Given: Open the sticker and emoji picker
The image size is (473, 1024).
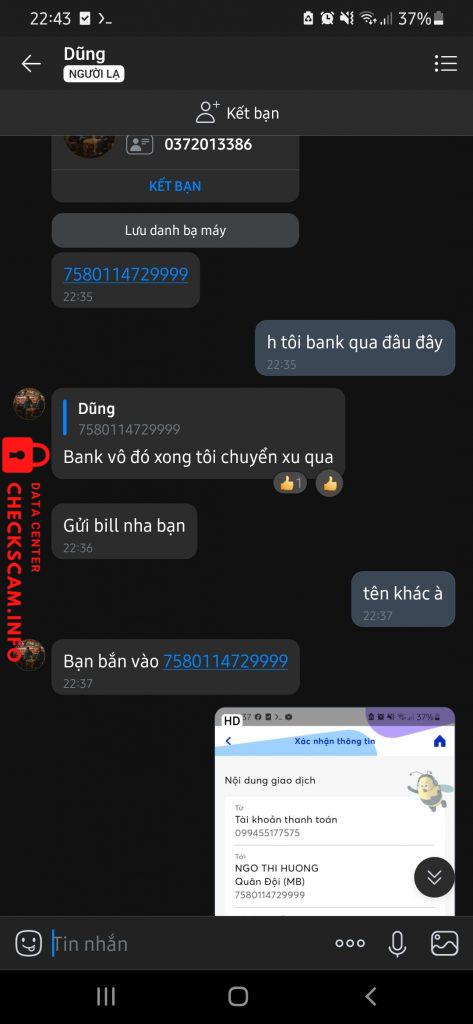Looking at the screenshot, I should click(x=29, y=943).
